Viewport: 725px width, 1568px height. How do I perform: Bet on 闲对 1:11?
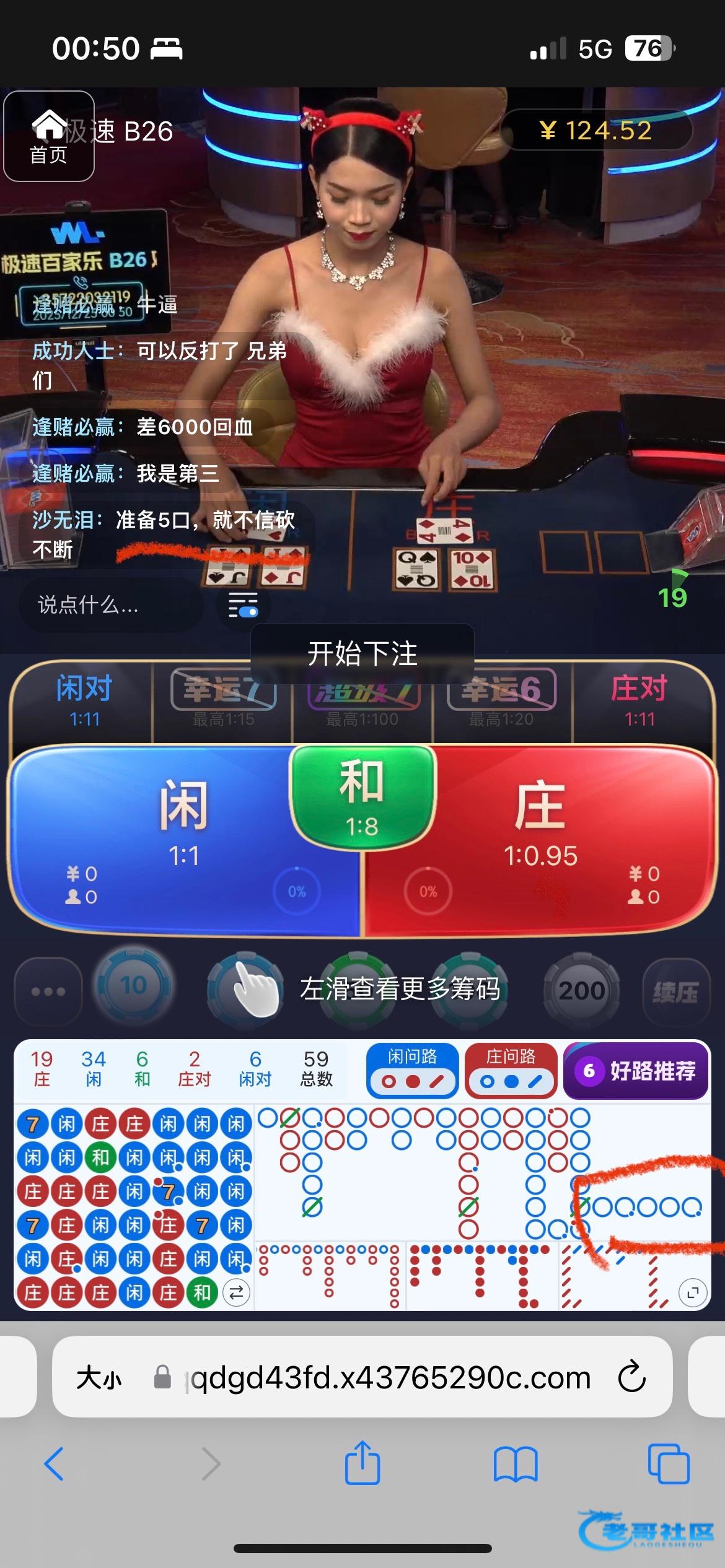84,701
